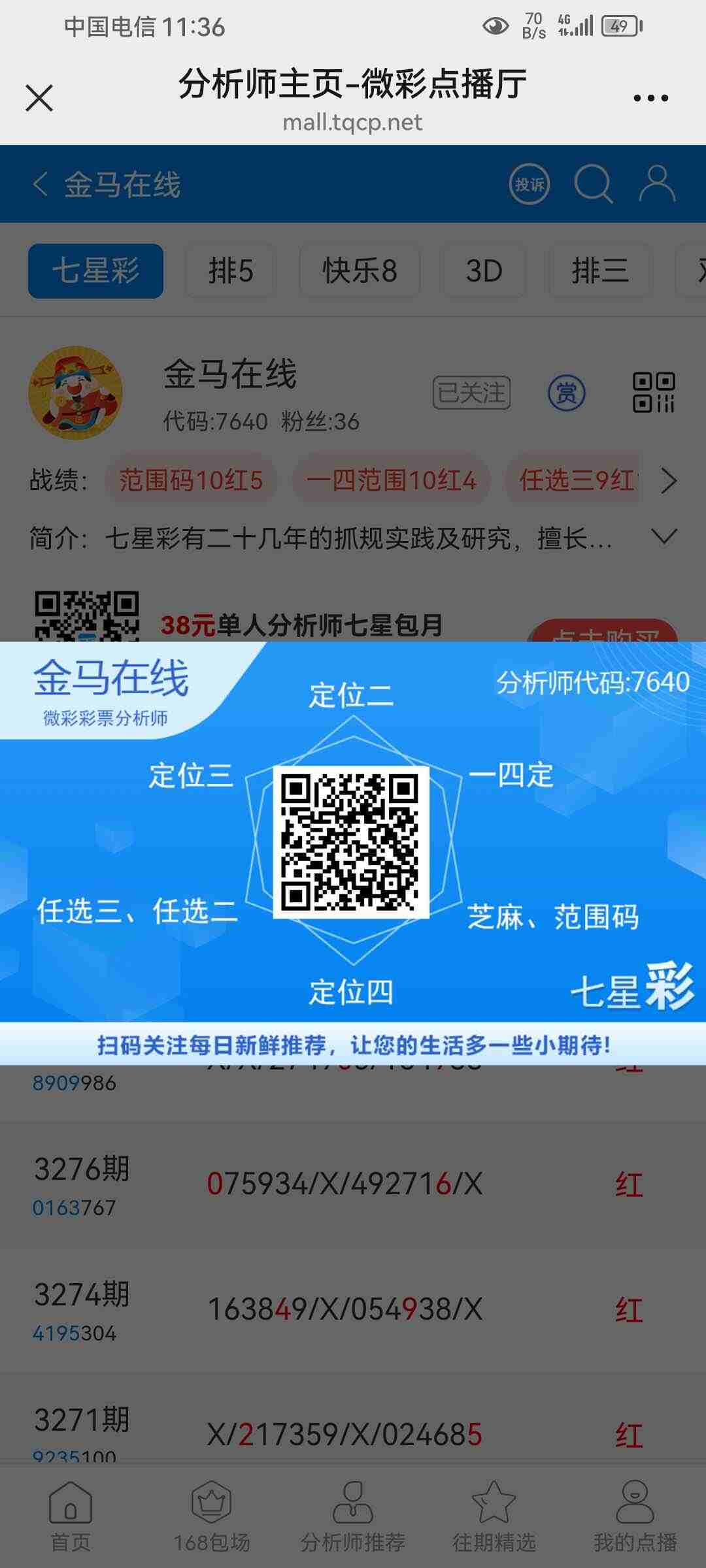Open the mall.tqcp.net site link
This screenshot has height=1568, width=706.
pos(353,122)
